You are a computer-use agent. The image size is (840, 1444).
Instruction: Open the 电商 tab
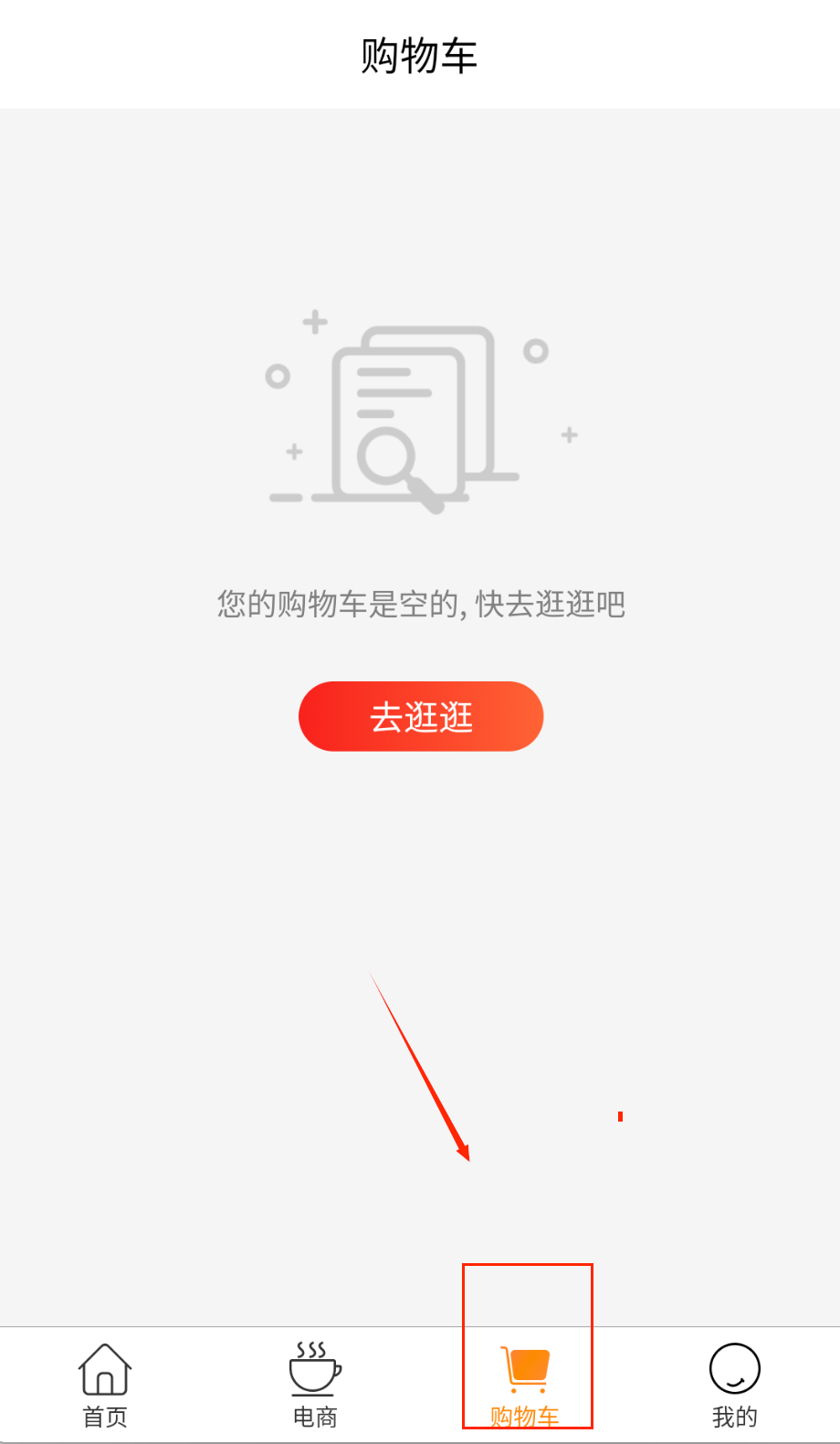[x=315, y=1385]
